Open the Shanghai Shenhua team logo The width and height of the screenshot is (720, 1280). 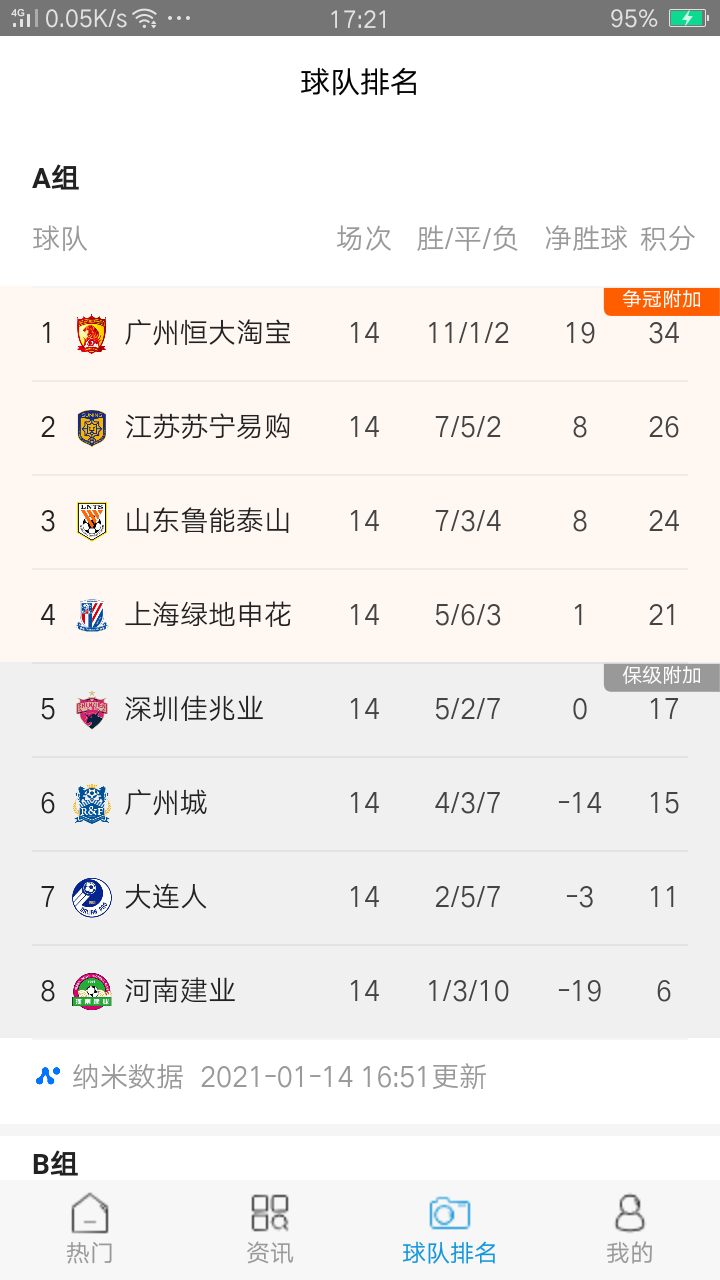tap(91, 615)
